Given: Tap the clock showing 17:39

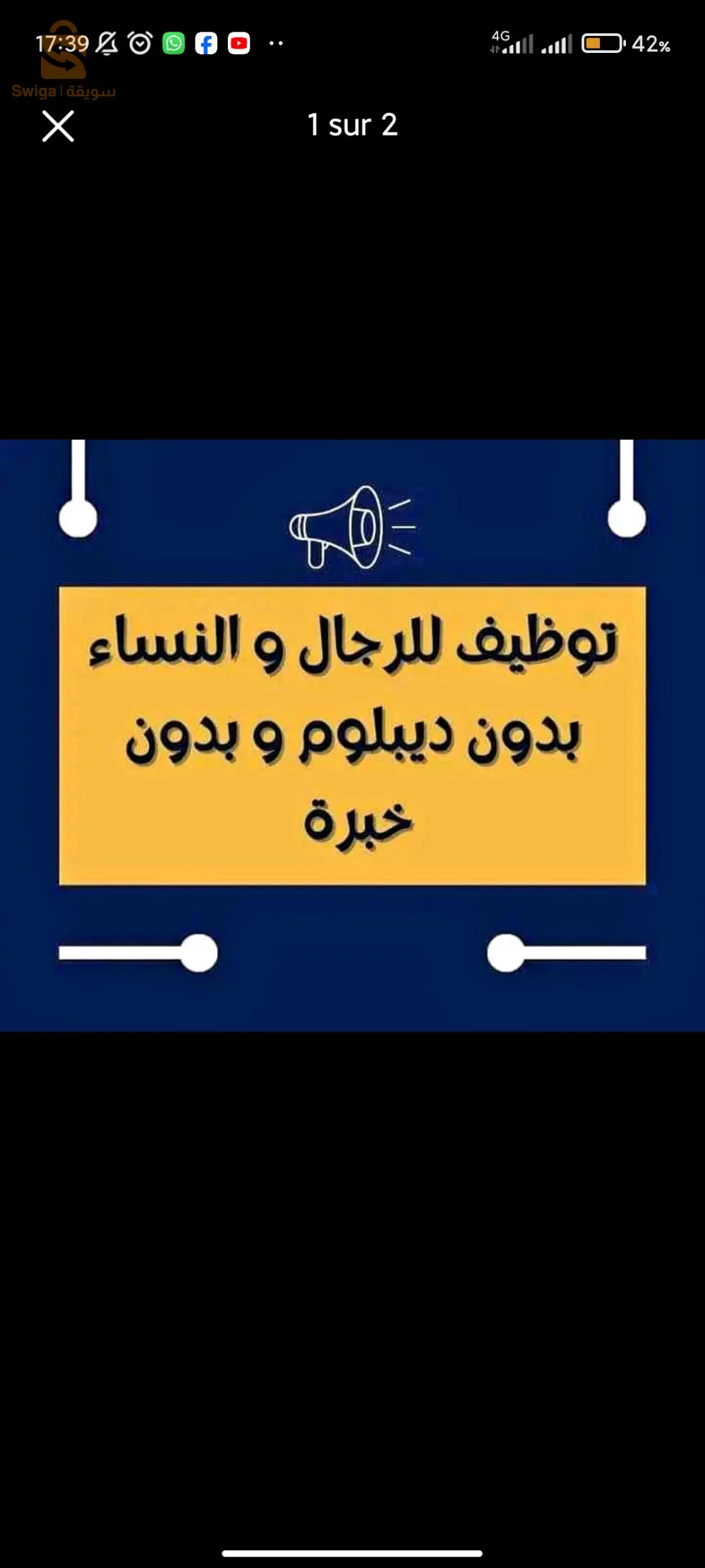Looking at the screenshot, I should click(63, 43).
